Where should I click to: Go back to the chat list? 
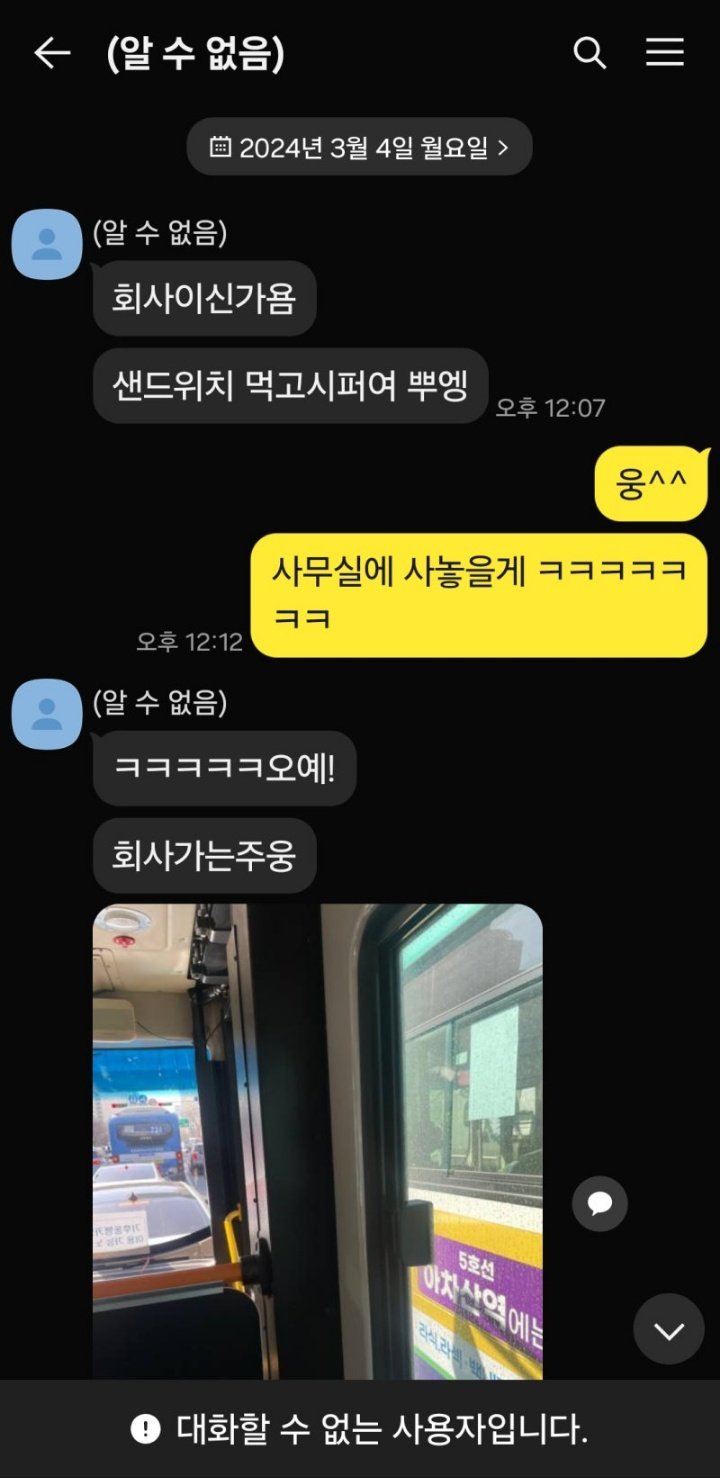tap(52, 53)
